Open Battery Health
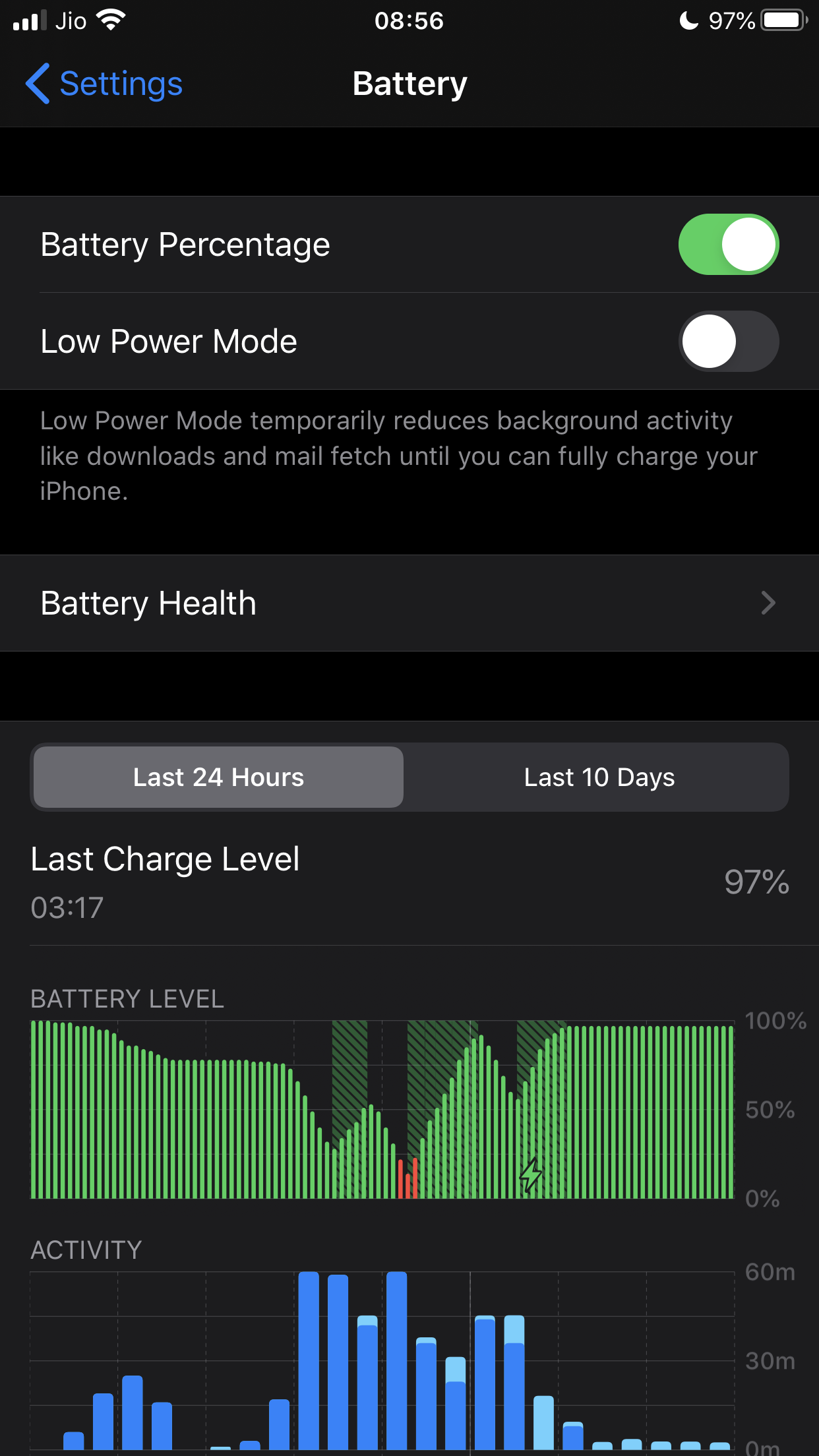This screenshot has width=819, height=1456. (x=409, y=603)
